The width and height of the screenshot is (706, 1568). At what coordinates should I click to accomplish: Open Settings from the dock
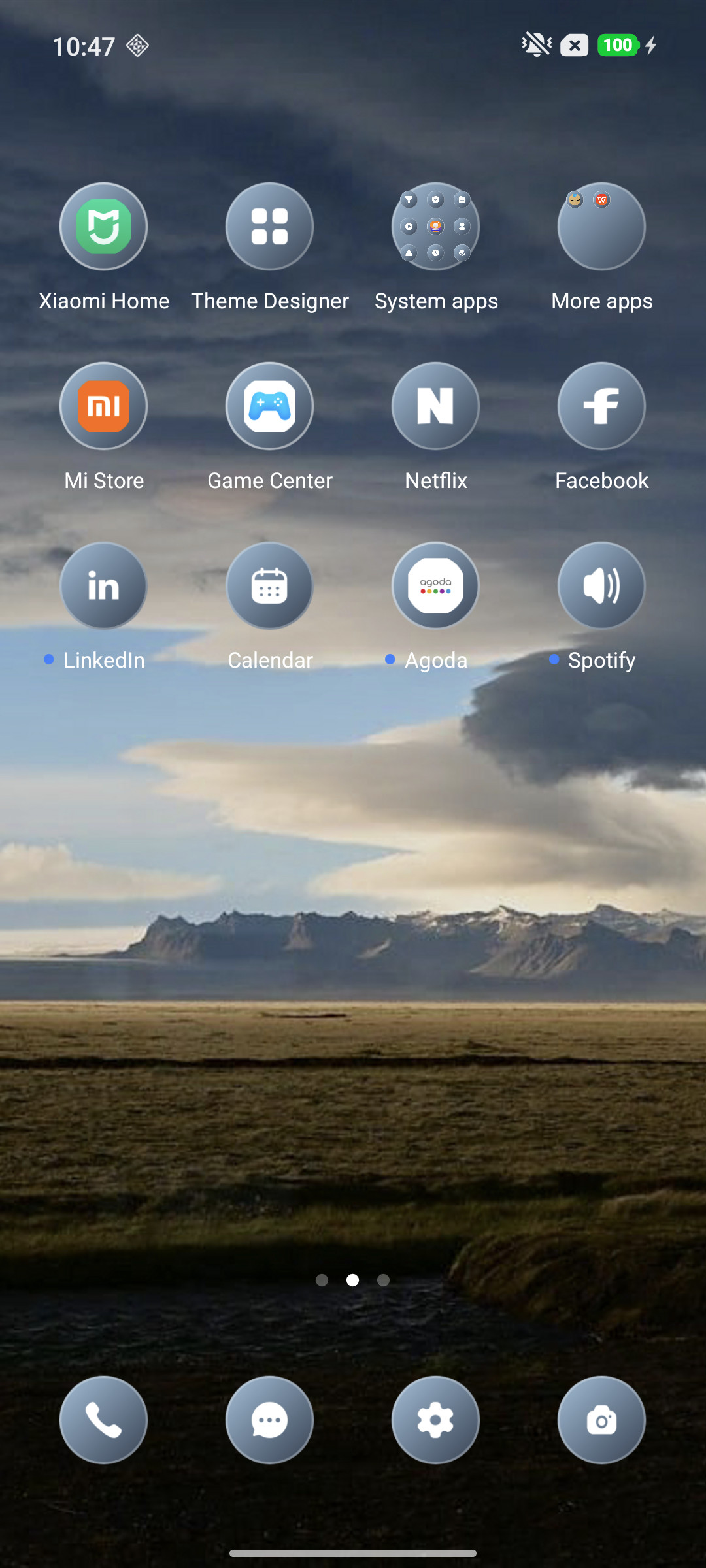pyautogui.click(x=435, y=1420)
